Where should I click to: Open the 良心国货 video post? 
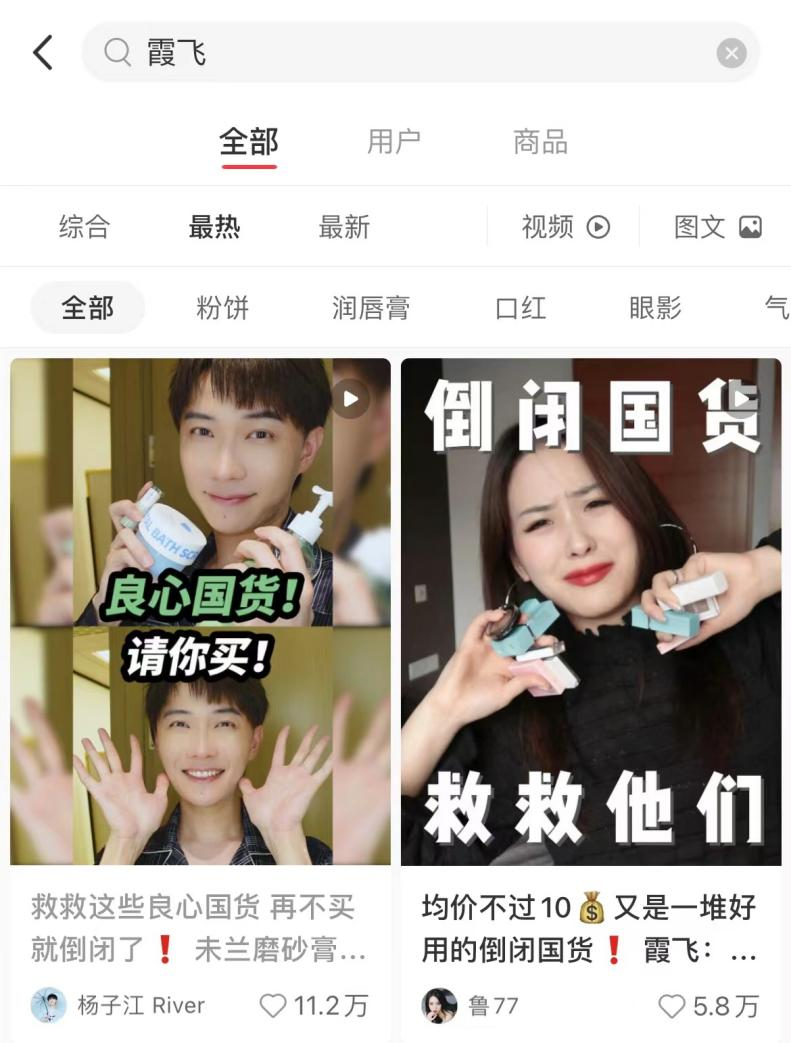click(200, 610)
